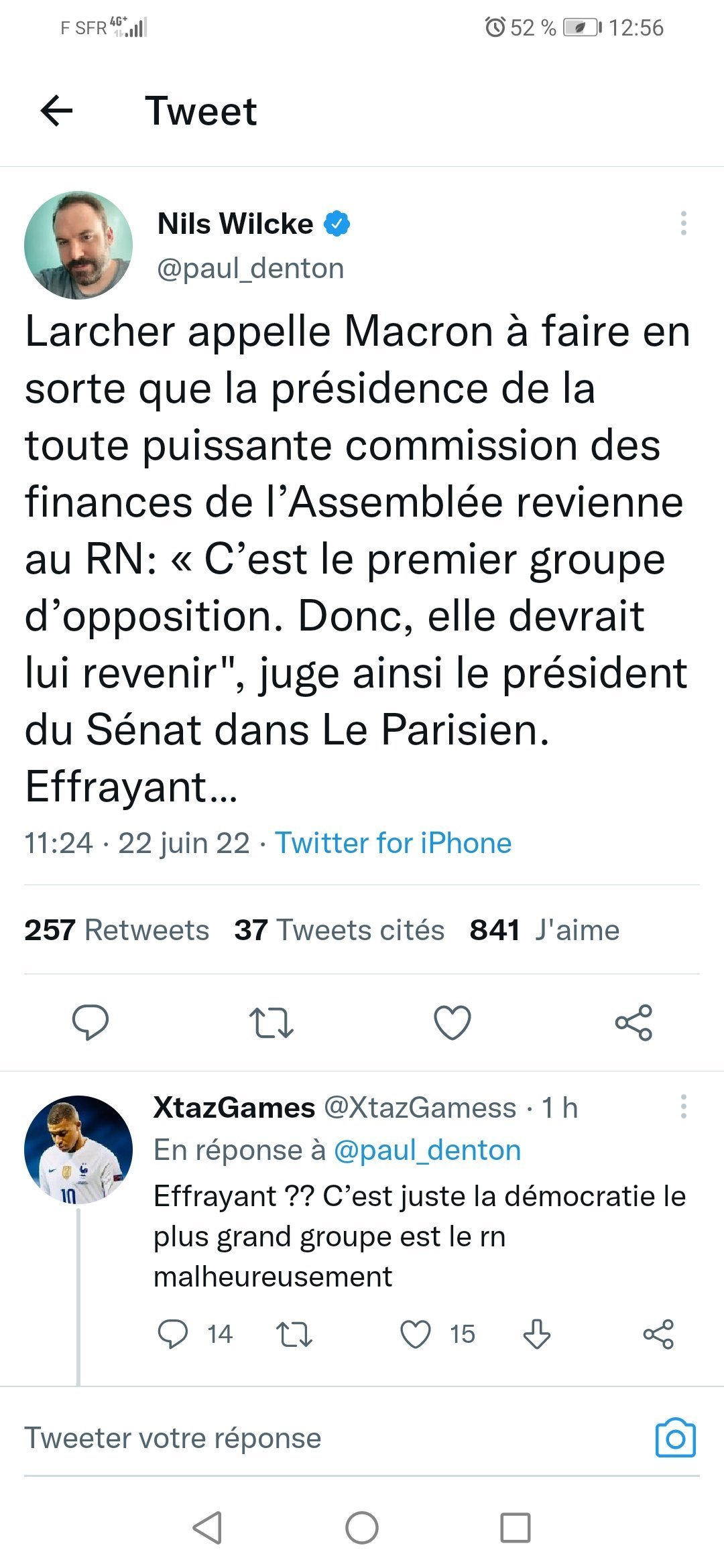Tap the @paul_denton mention in XtazGames reply
Image resolution: width=724 pixels, height=1568 pixels.
(x=427, y=1151)
